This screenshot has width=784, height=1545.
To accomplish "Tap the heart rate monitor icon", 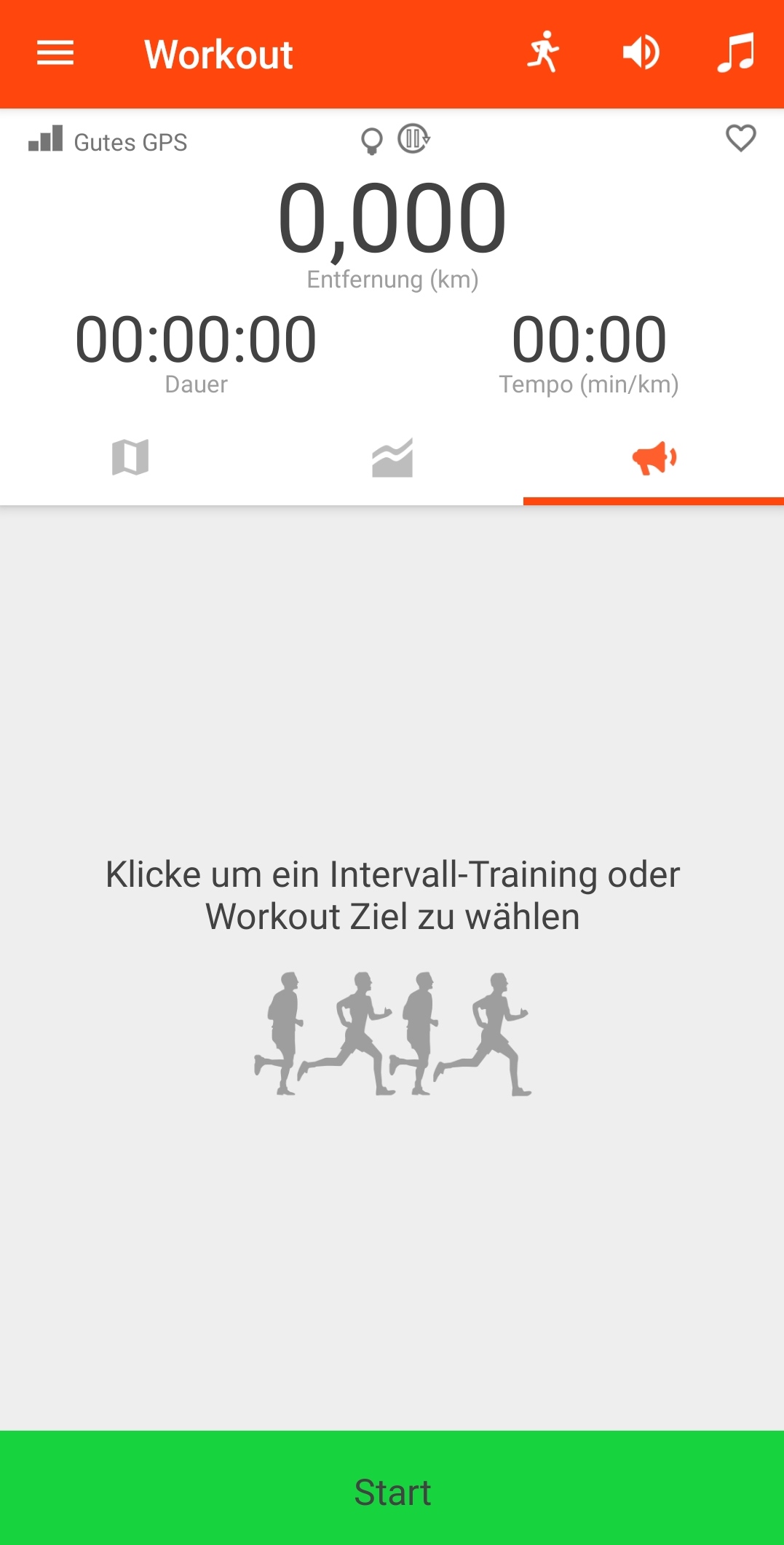I will coord(740,138).
